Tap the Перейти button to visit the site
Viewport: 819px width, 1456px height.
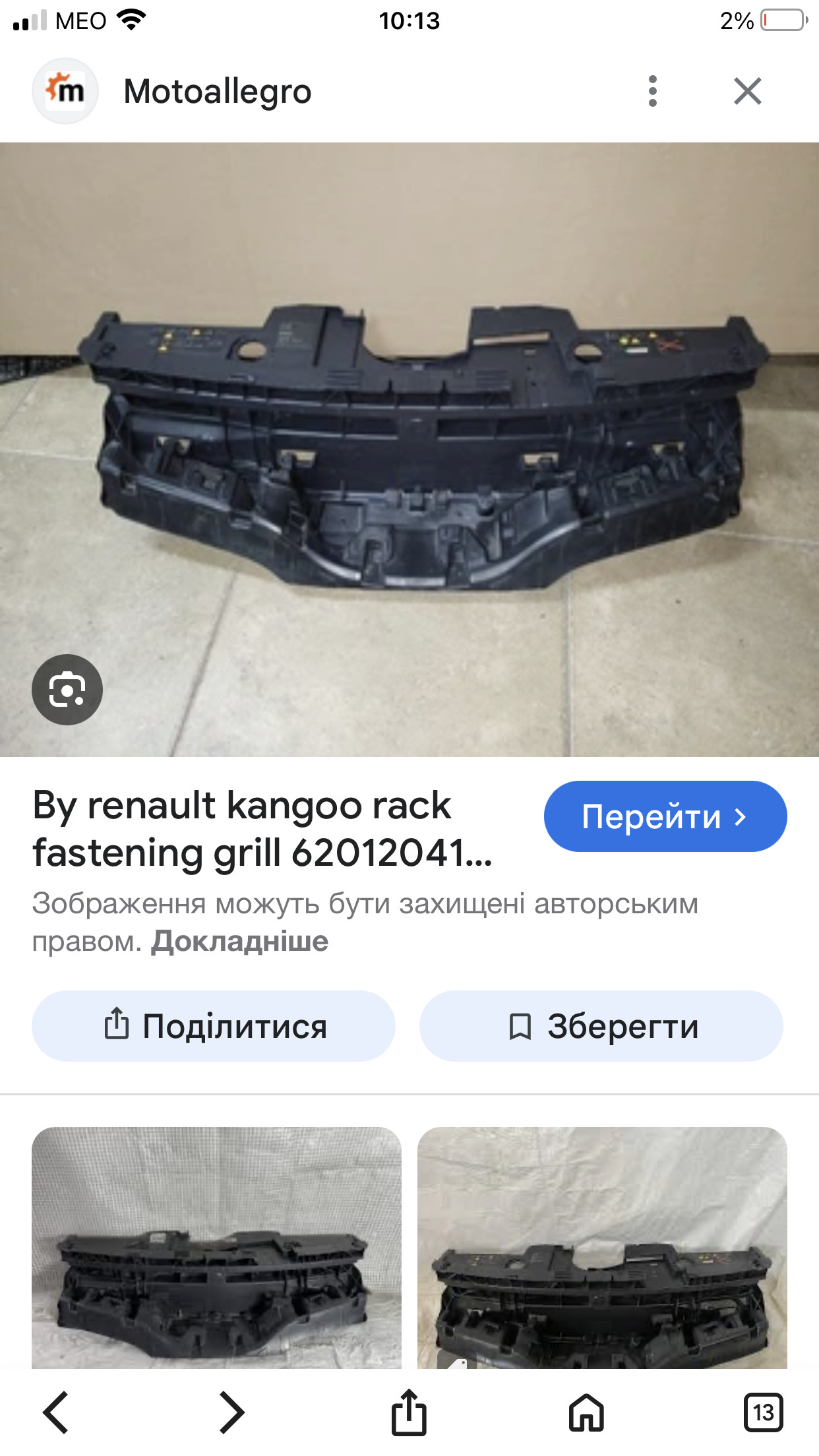665,816
